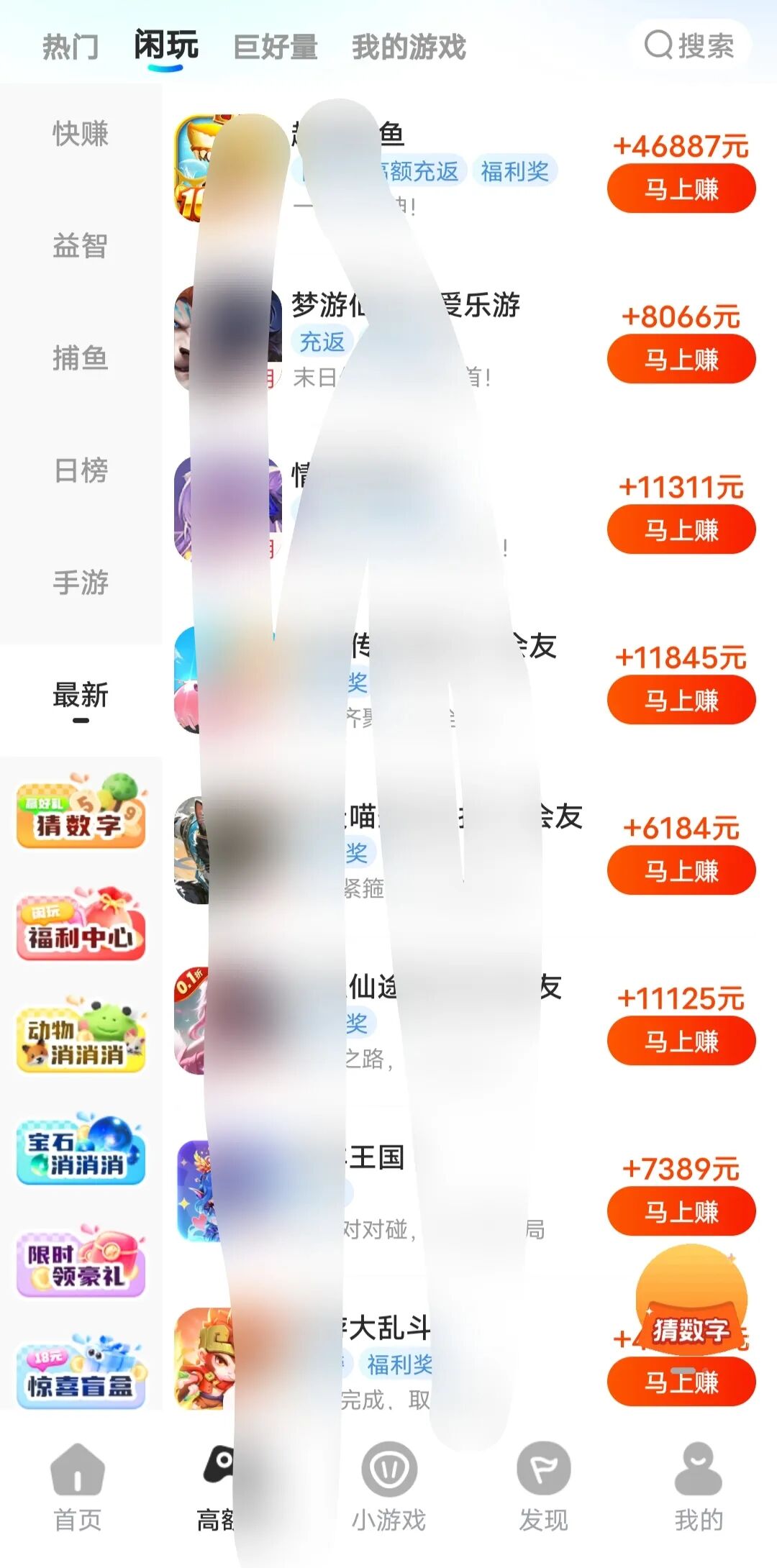Select the 日榜 category
Image resolution: width=777 pixels, height=1568 pixels.
(81, 470)
